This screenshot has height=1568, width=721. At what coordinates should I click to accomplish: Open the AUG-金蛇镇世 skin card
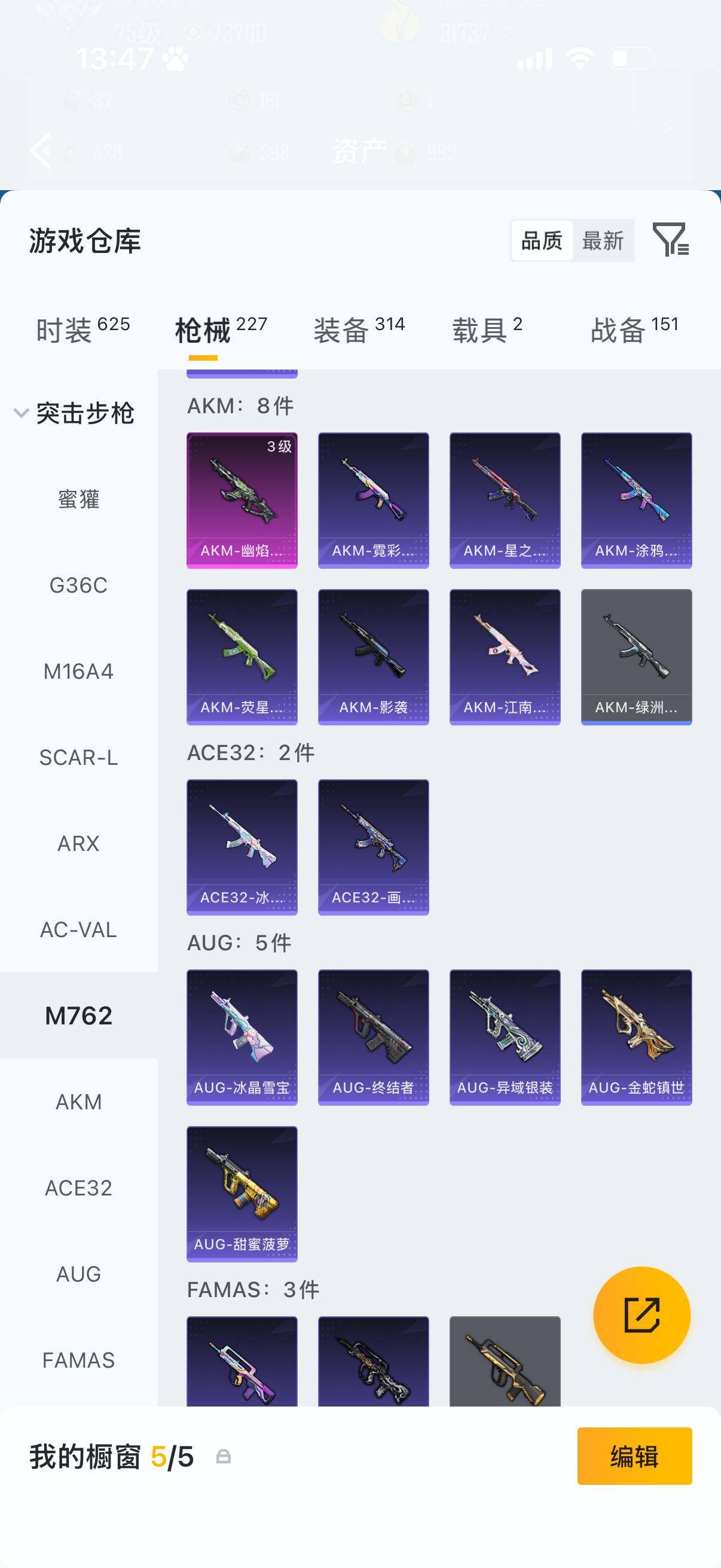click(636, 1037)
